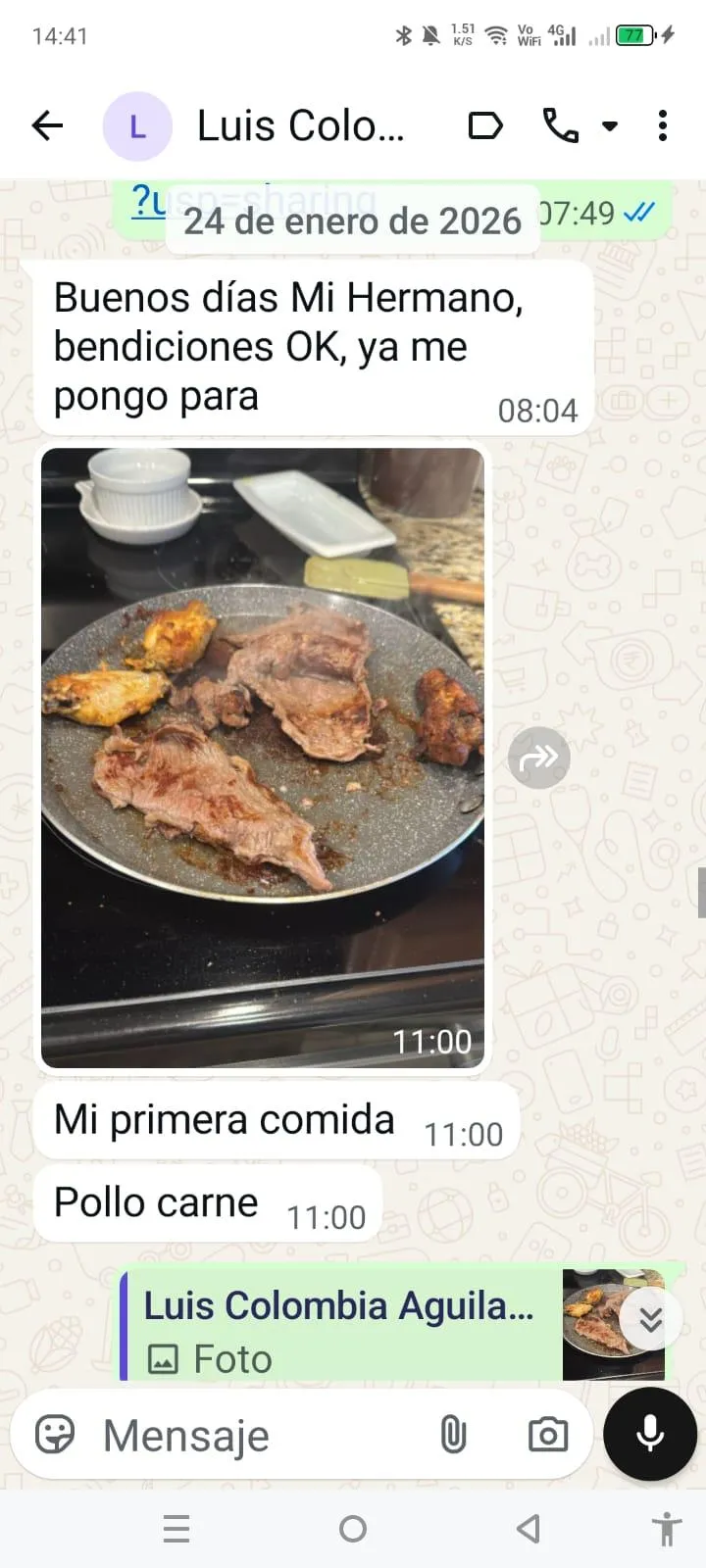Open the camera to take a photo

coord(547,1436)
